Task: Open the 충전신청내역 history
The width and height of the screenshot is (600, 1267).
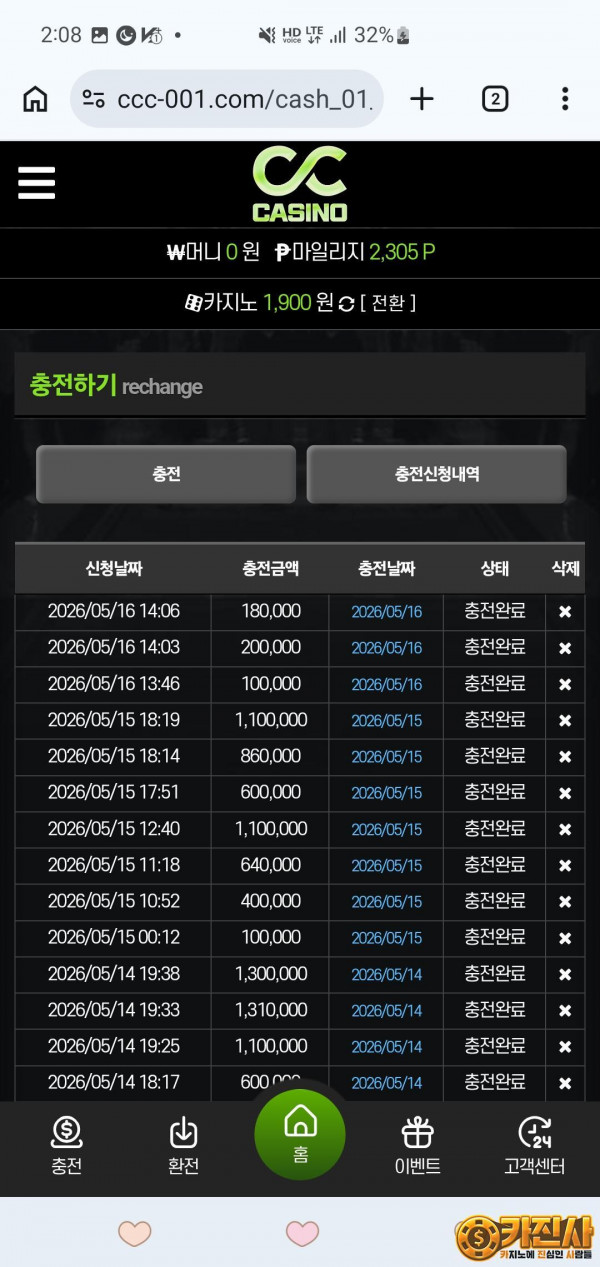Action: (x=437, y=474)
